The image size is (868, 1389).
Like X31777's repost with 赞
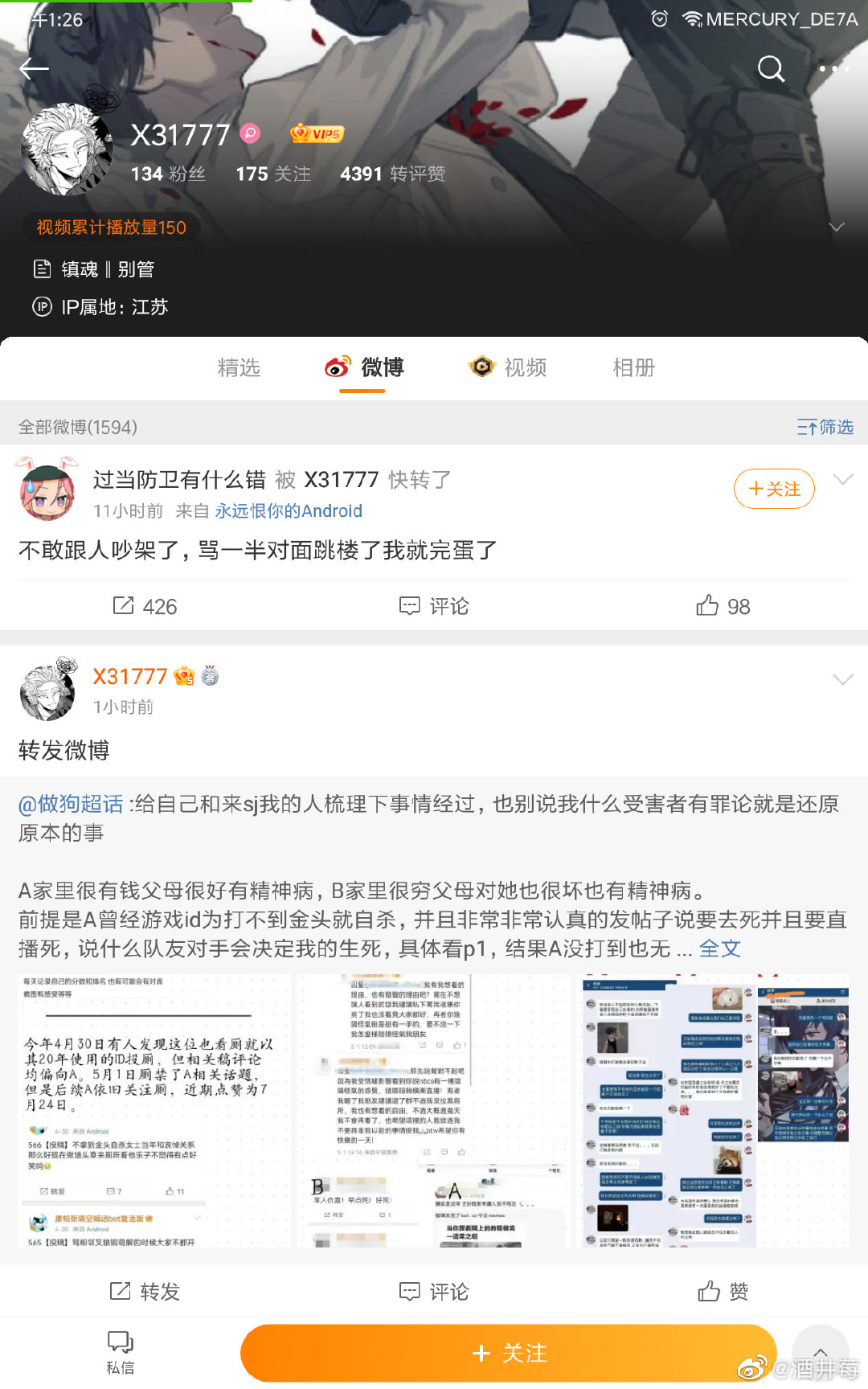723,1292
